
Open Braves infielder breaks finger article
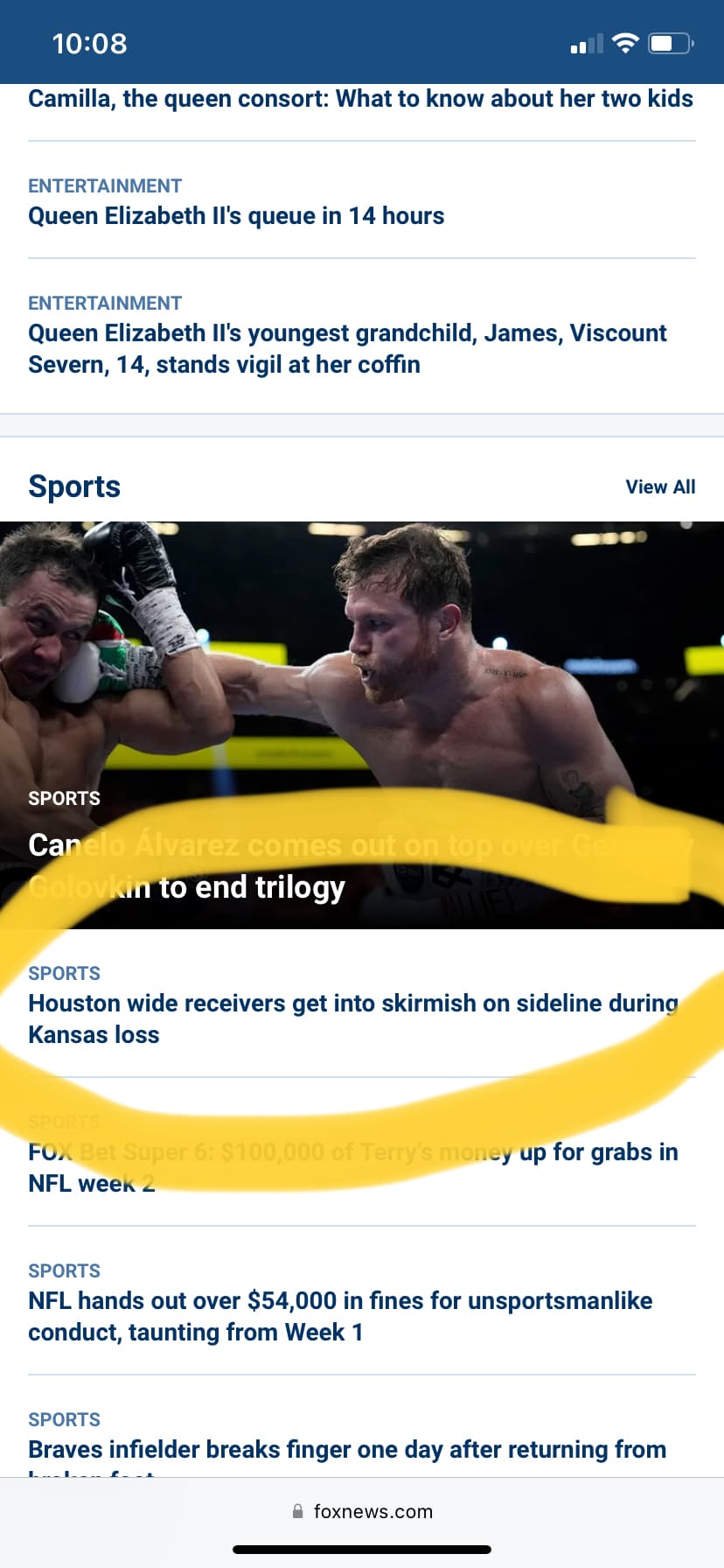tap(347, 1456)
